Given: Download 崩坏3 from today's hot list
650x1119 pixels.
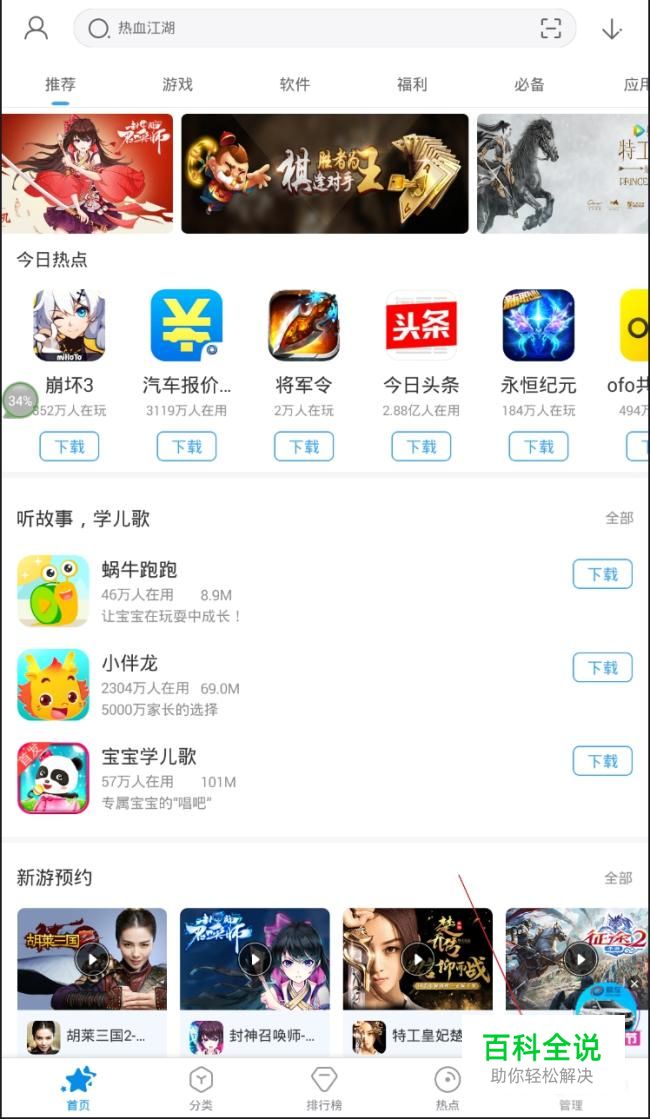Looking at the screenshot, I should pos(70,446).
